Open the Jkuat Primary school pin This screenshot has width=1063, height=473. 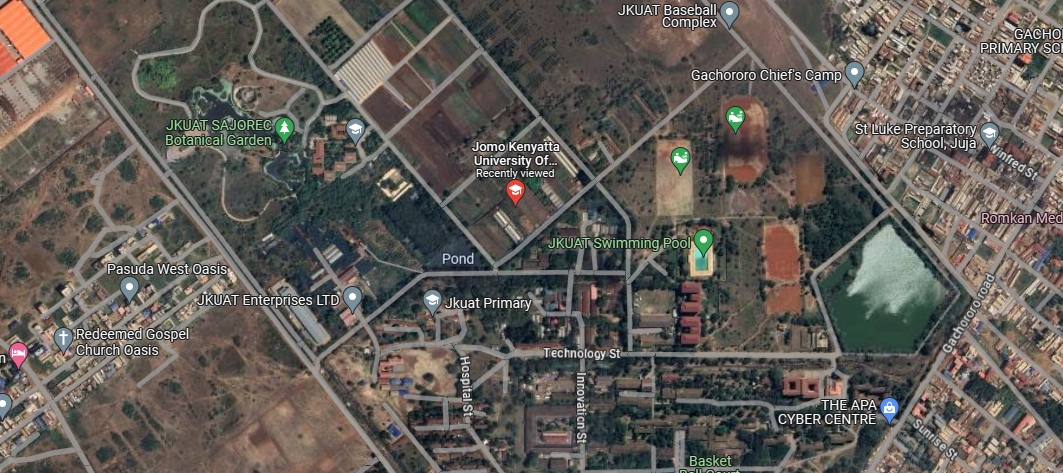(x=432, y=300)
